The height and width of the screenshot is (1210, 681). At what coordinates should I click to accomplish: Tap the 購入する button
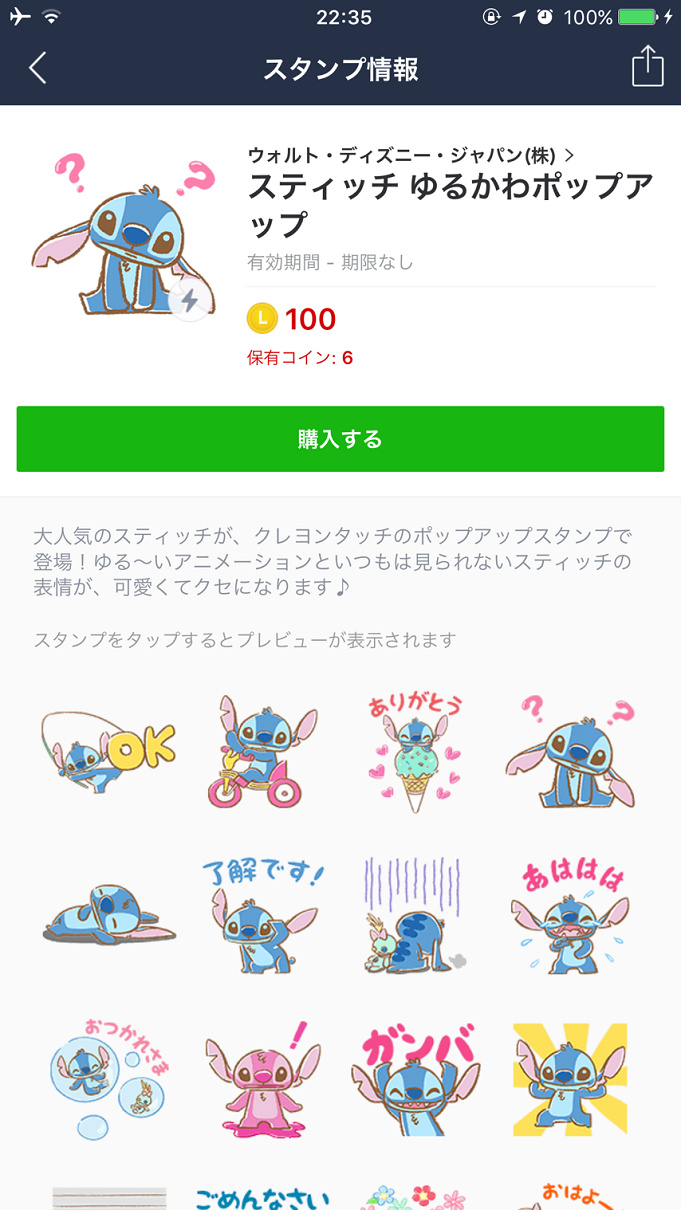point(340,439)
